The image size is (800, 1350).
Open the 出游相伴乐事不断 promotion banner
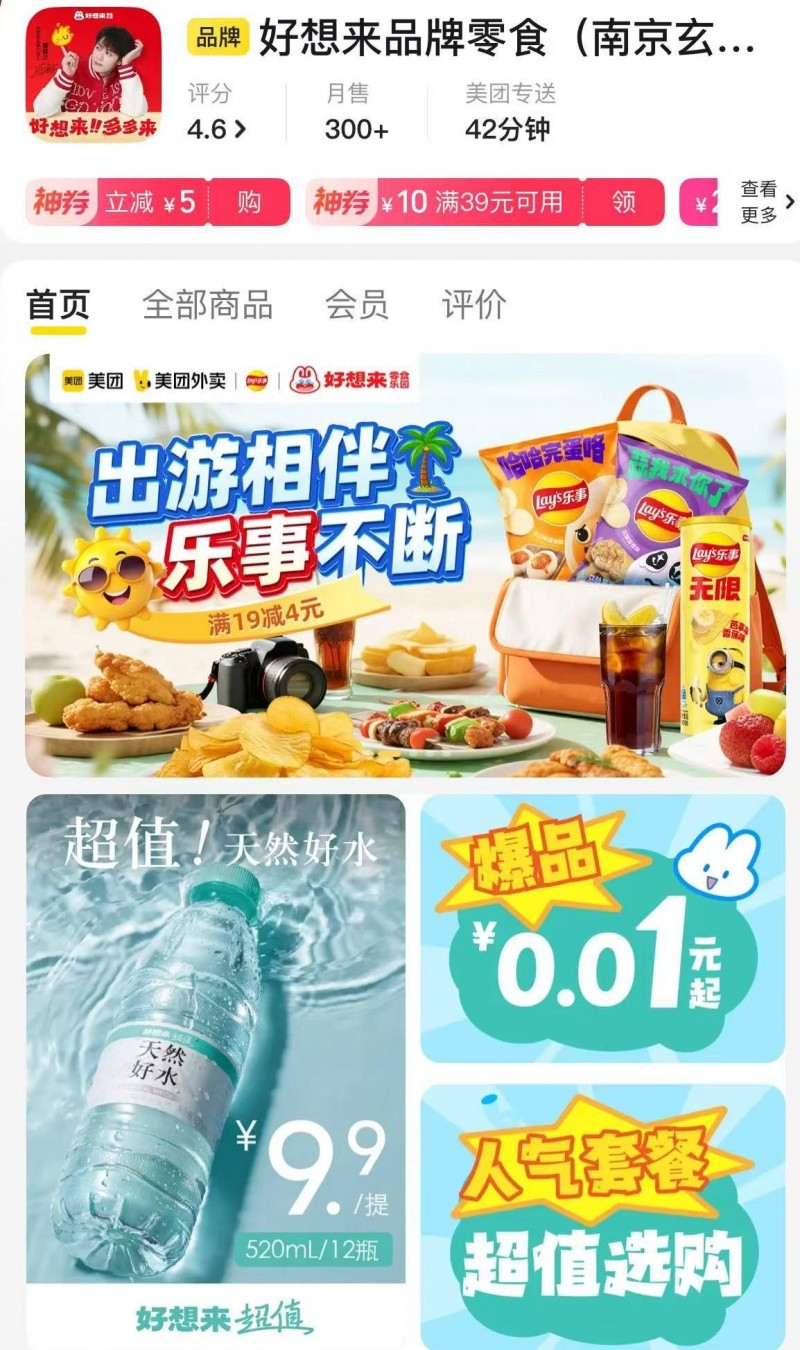tap(405, 565)
